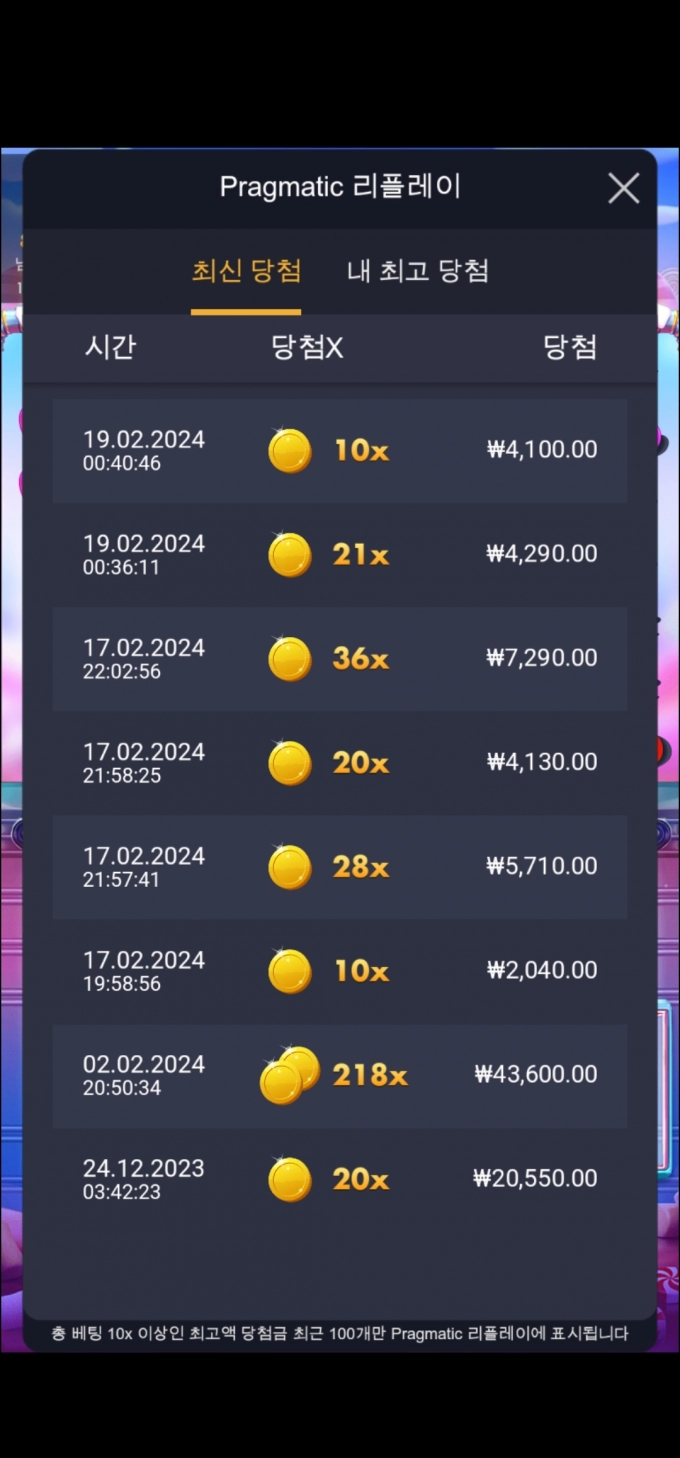Open the replay from 19.02.2024 00:40:46
Image resolution: width=680 pixels, height=1458 pixels.
(x=339, y=450)
